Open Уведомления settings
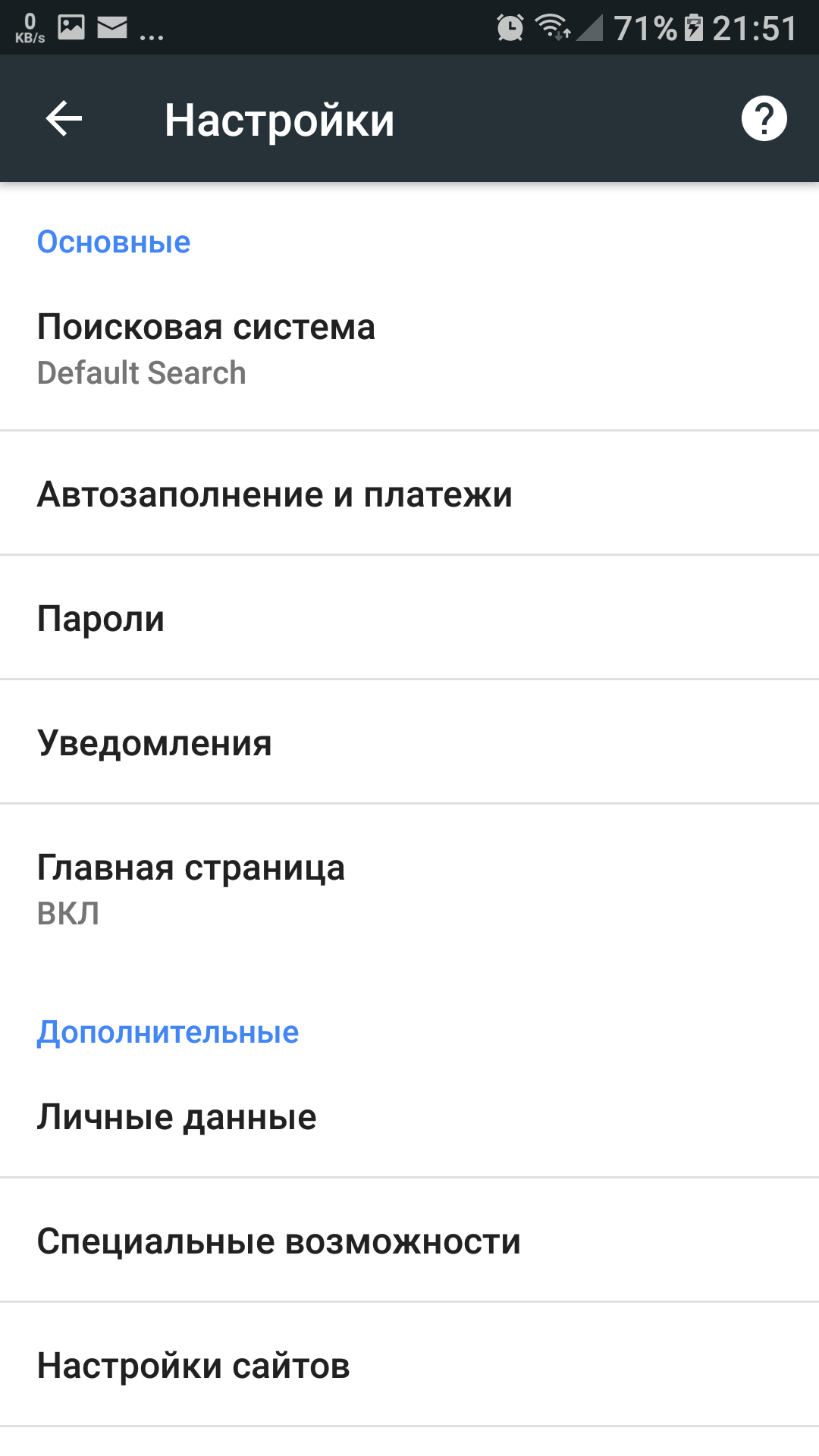The width and height of the screenshot is (819, 1456). tap(409, 742)
